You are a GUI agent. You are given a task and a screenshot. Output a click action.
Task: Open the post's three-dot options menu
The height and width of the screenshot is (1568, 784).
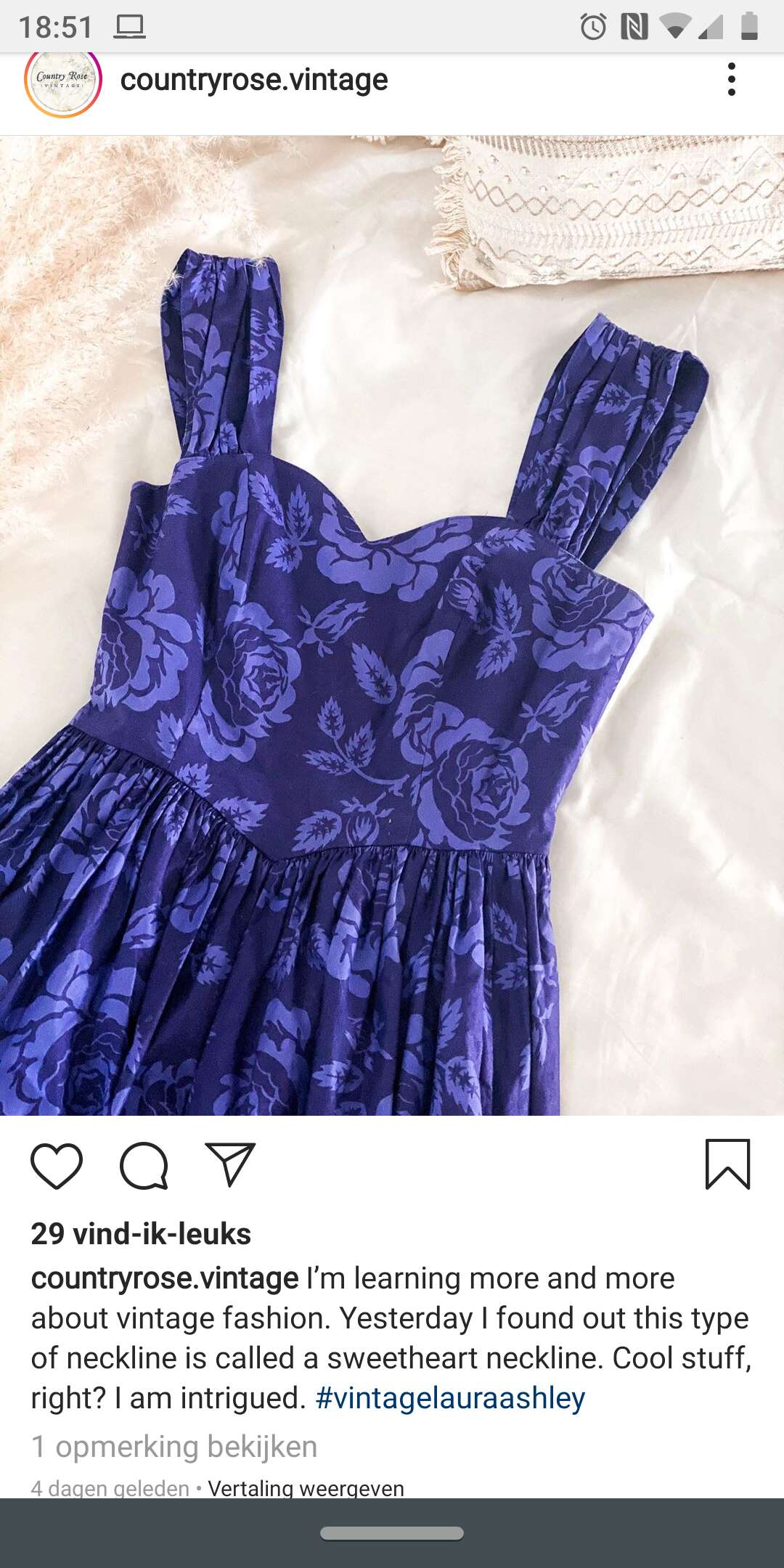pyautogui.click(x=731, y=79)
